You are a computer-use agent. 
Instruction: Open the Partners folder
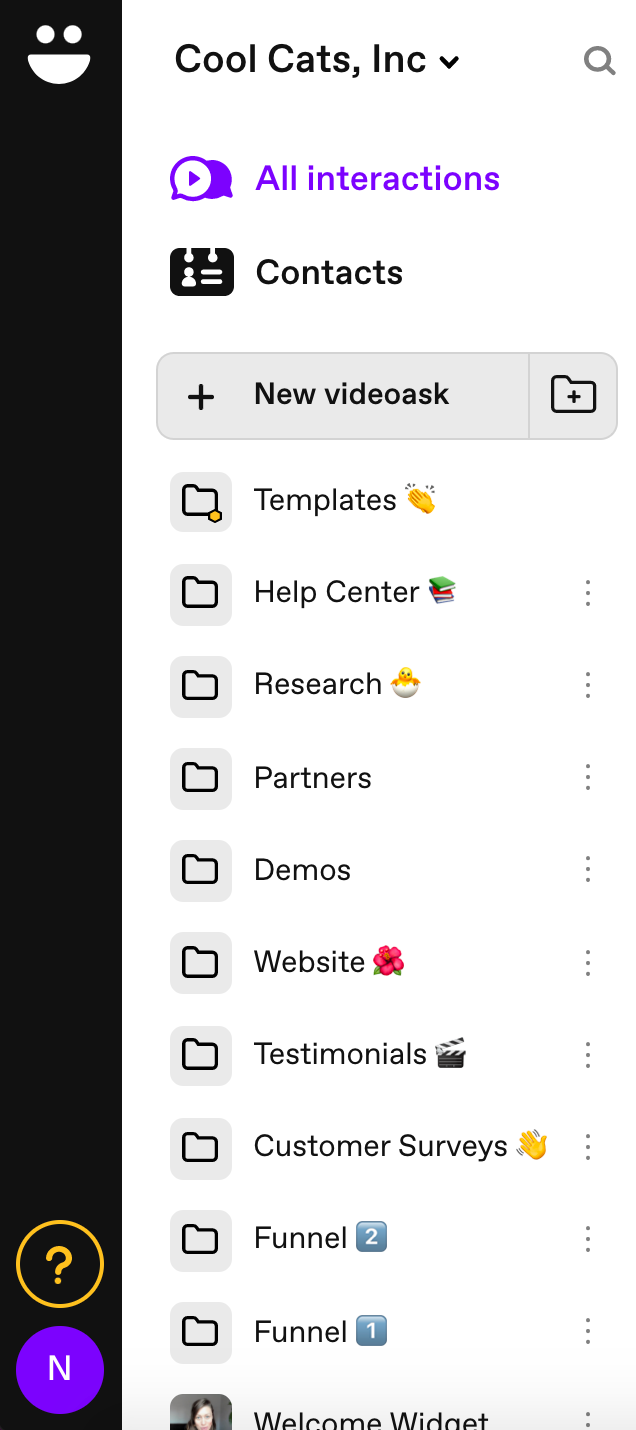pos(272,777)
